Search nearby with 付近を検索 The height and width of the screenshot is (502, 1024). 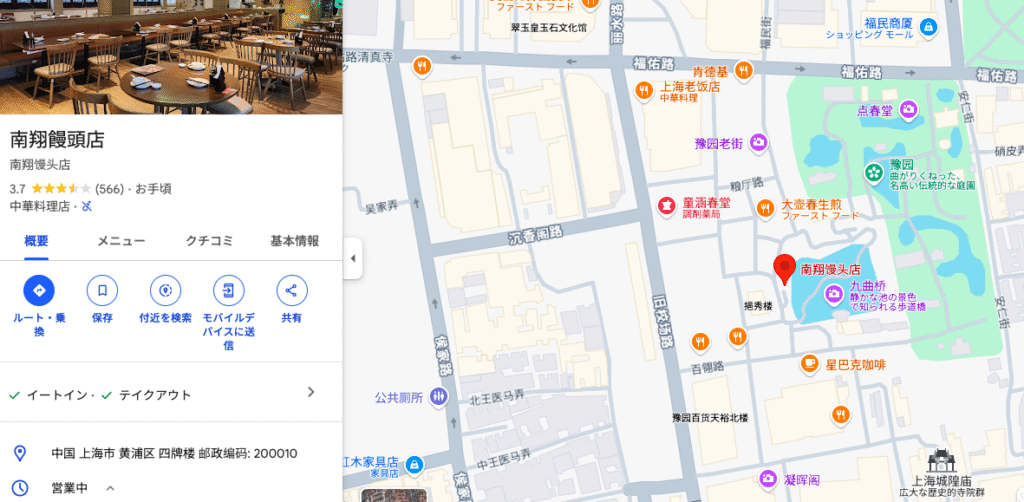[165, 291]
